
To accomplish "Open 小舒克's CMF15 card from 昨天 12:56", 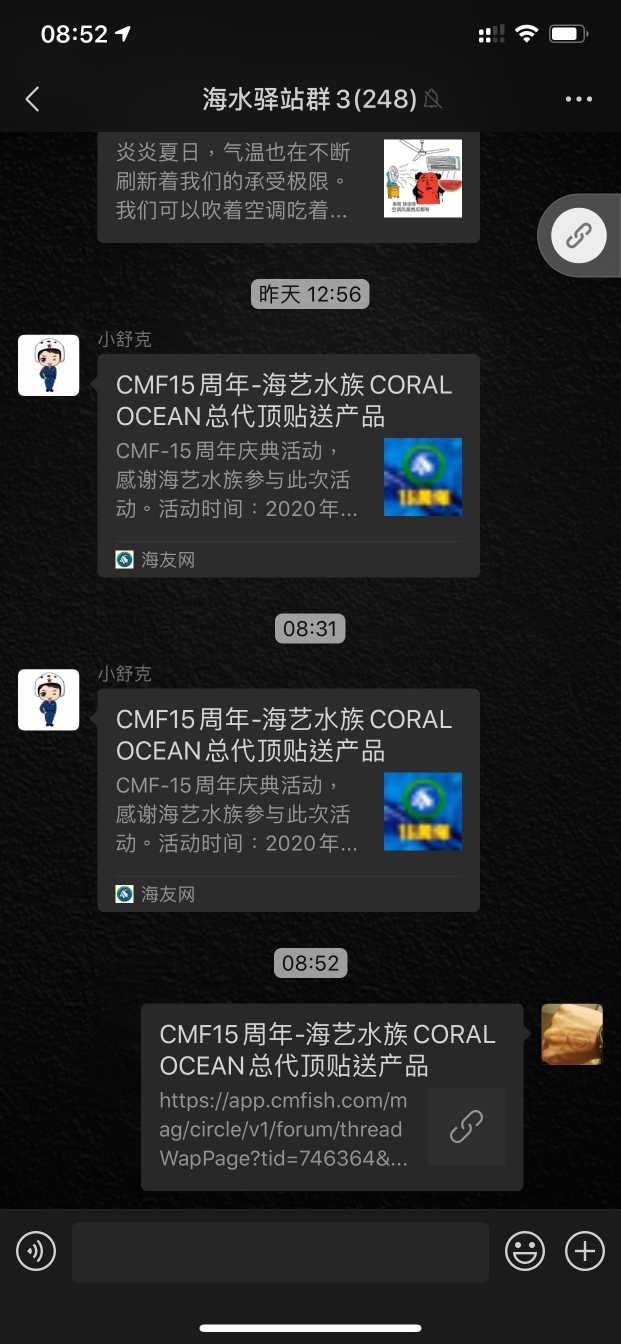I will click(x=288, y=465).
